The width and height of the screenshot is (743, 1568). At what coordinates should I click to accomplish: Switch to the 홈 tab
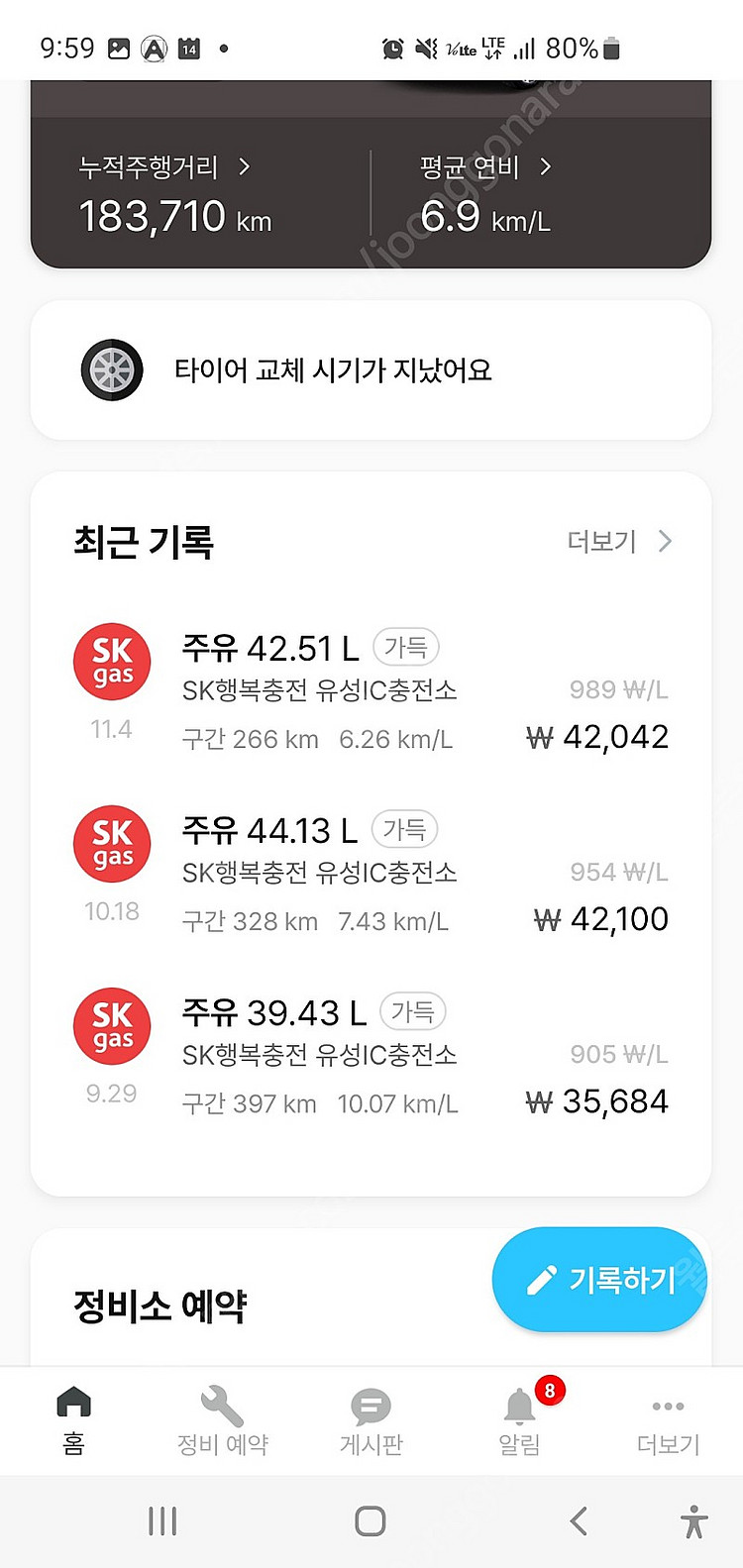coord(74,1421)
